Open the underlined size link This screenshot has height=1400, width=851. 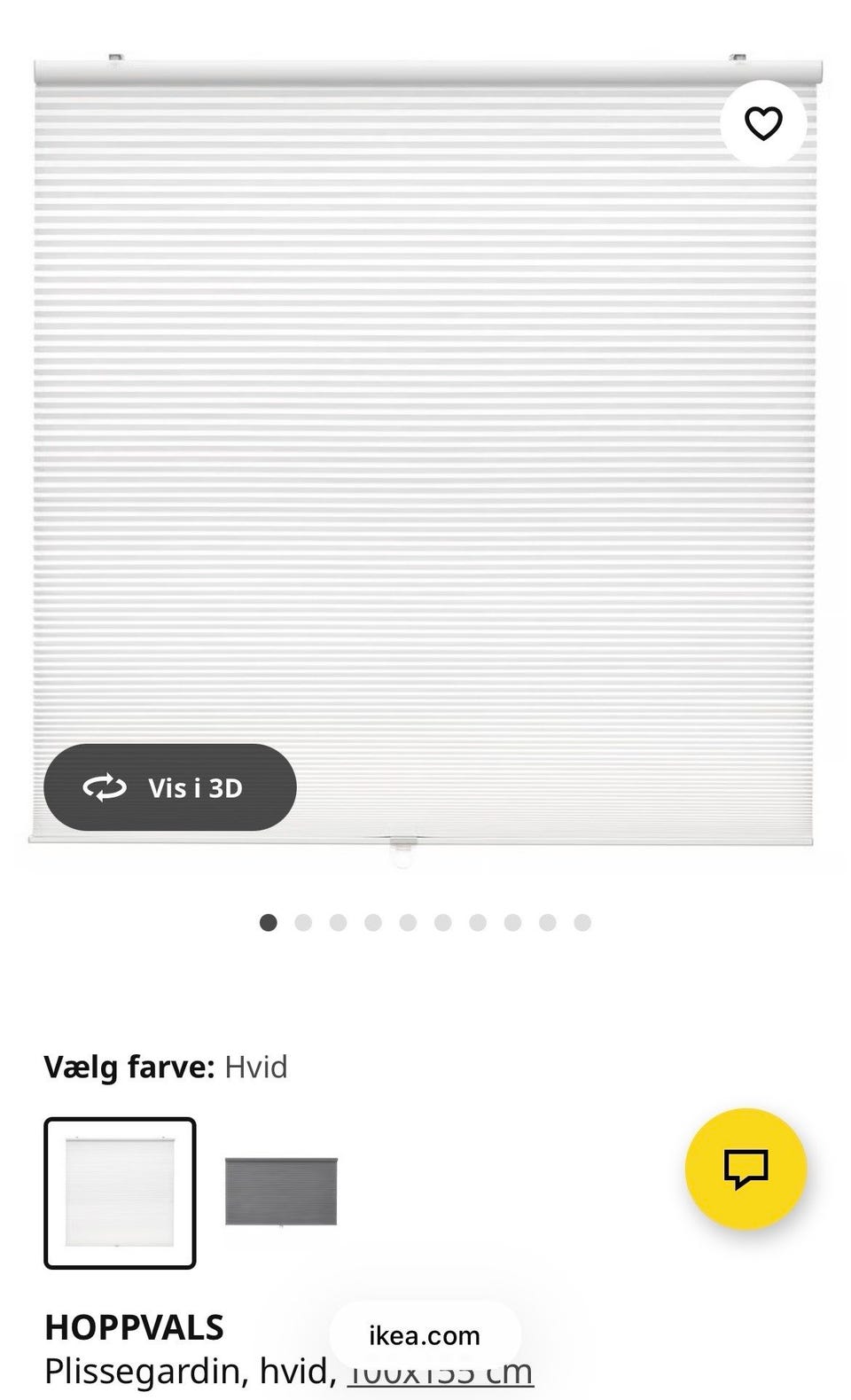pyautogui.click(x=440, y=1373)
